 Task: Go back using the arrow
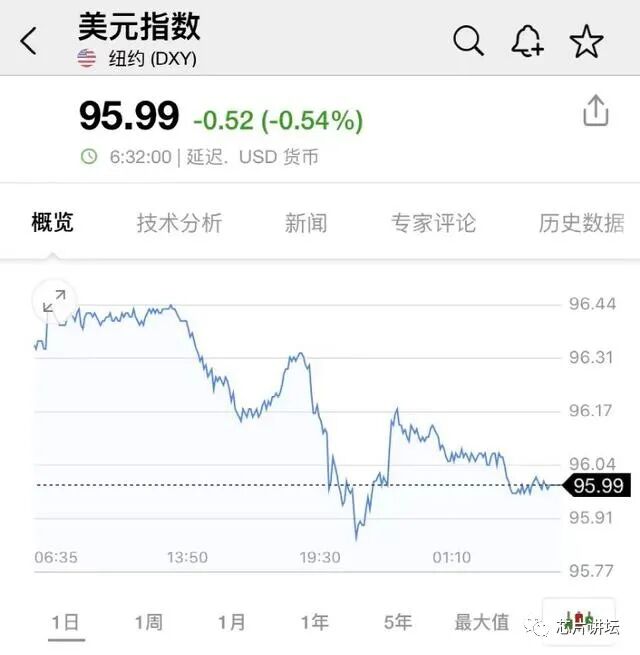[28, 41]
